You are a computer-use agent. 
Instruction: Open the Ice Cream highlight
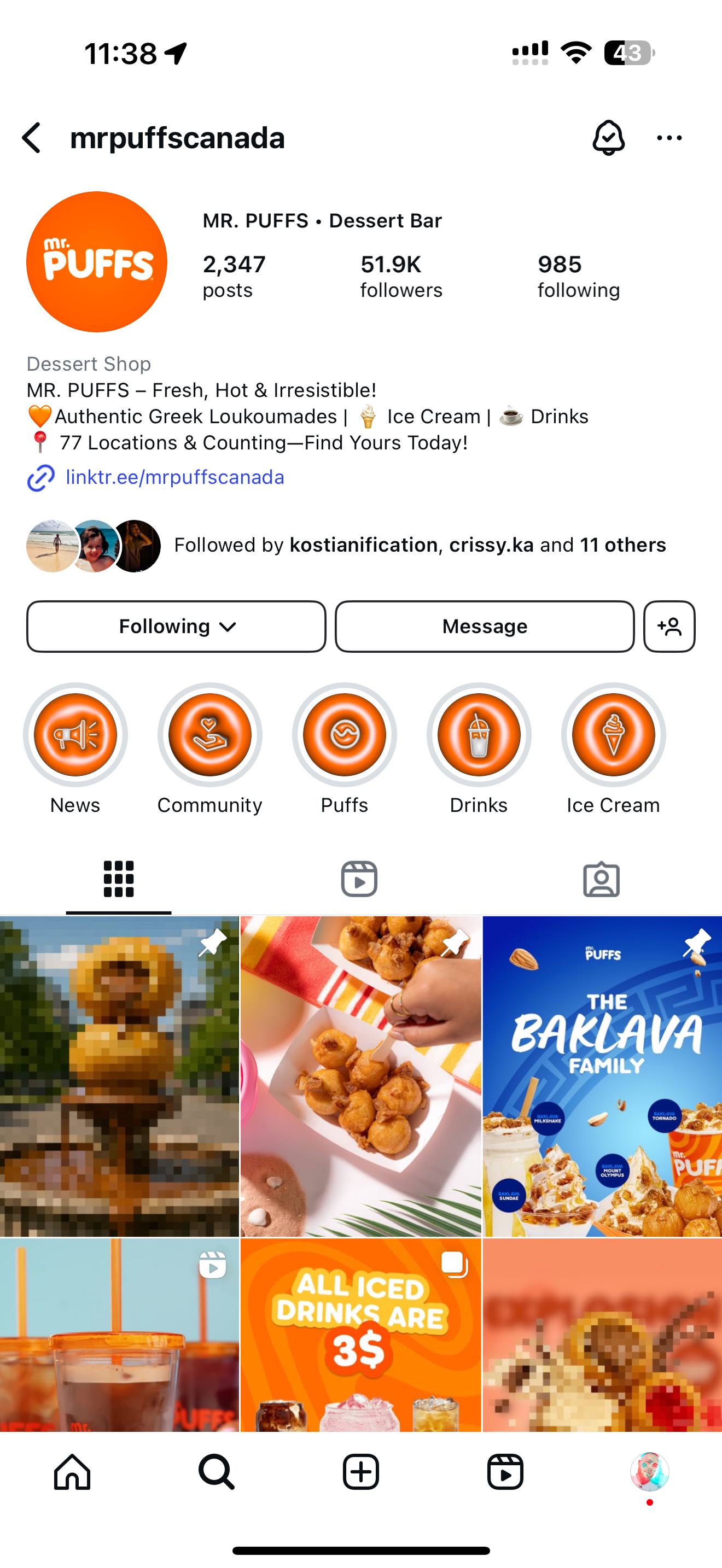tap(614, 735)
